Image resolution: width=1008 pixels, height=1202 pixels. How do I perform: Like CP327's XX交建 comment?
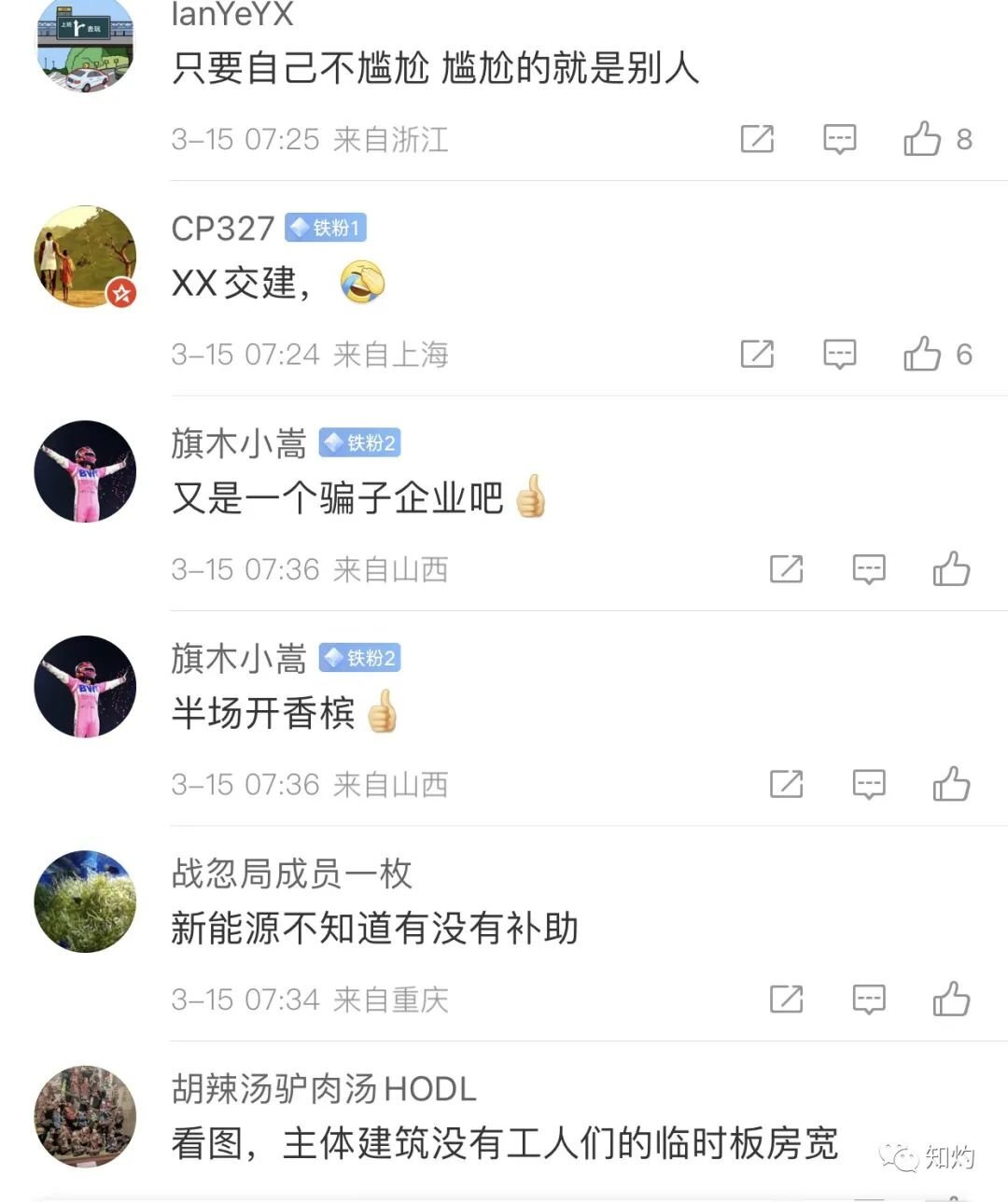(922, 354)
